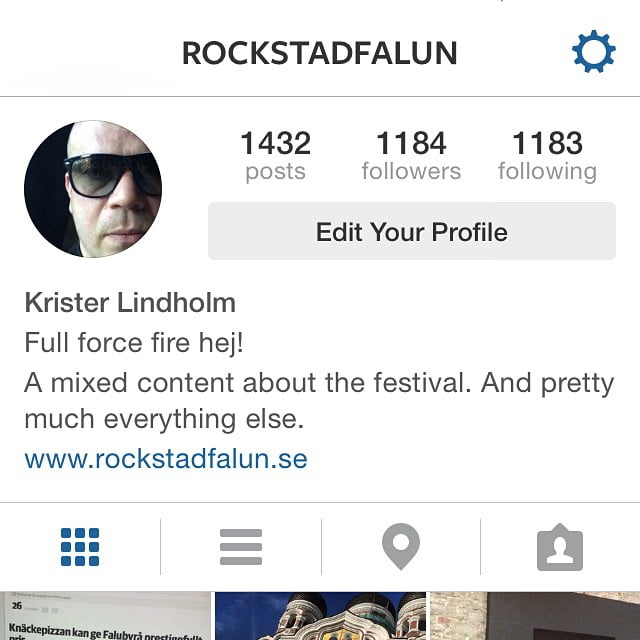This screenshot has height=640, width=640.
Task: View the 1184 followers list
Action: (411, 156)
